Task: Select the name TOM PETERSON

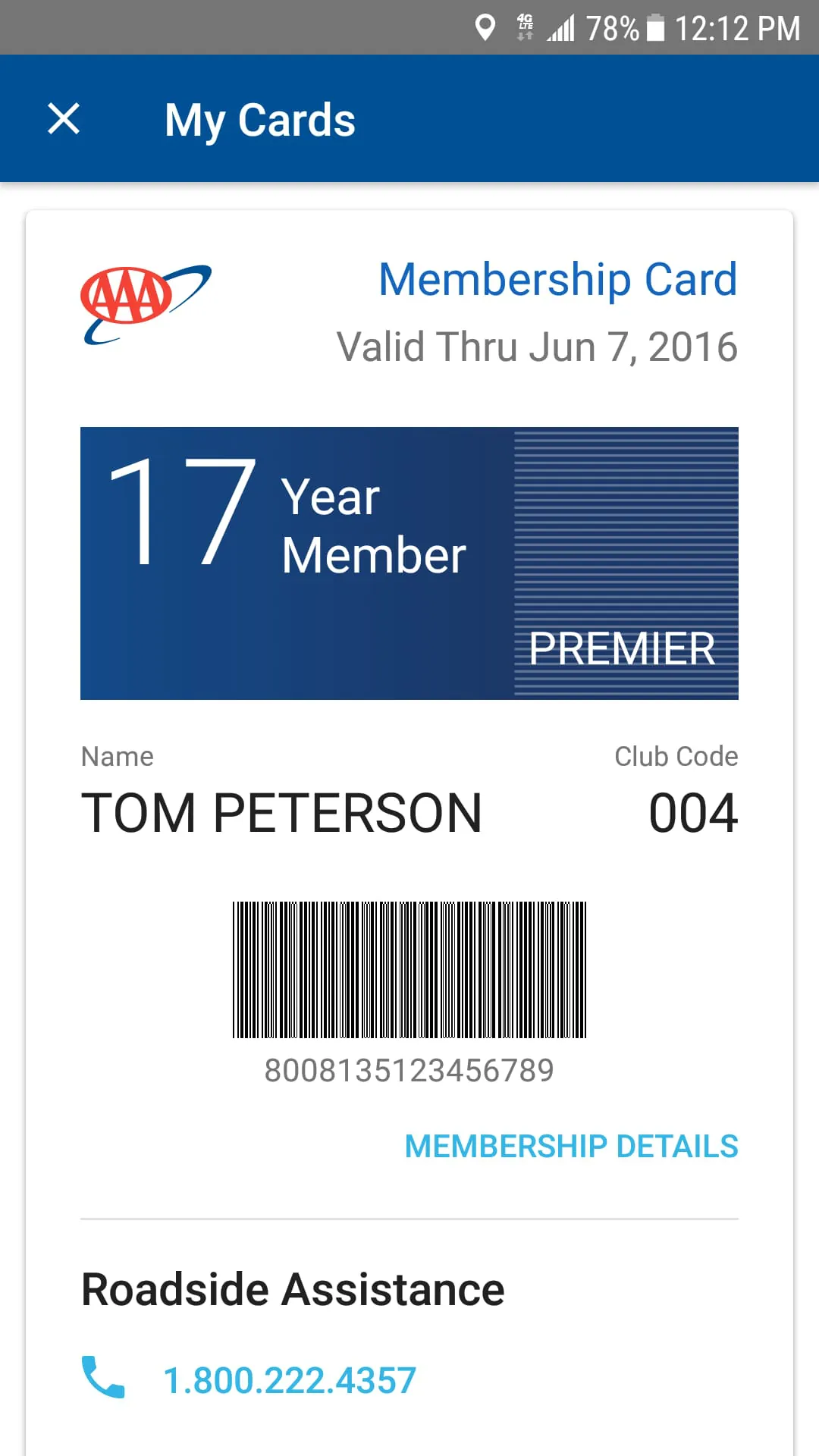Action: coord(281,811)
